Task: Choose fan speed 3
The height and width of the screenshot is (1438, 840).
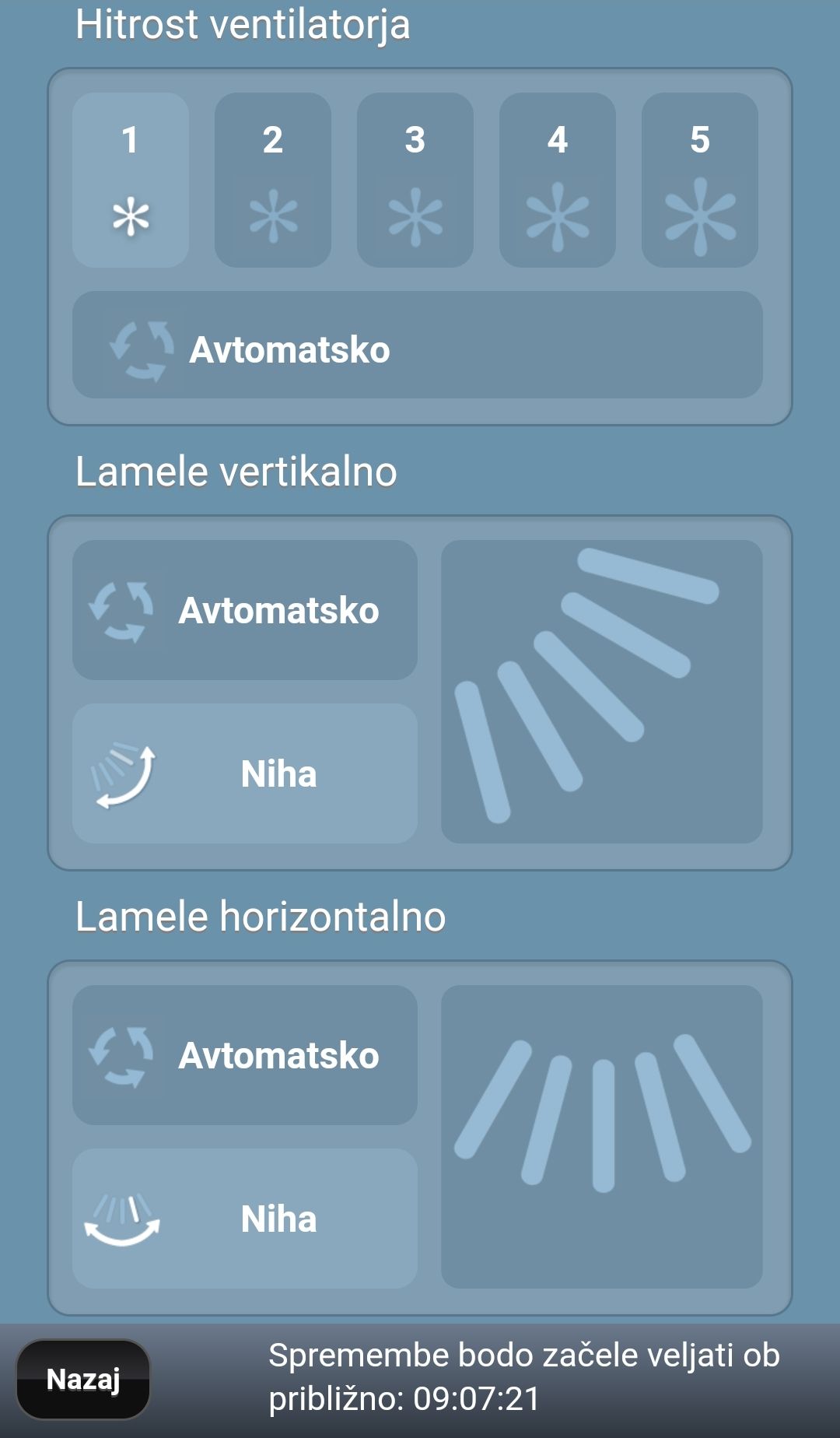Action: pos(415,180)
